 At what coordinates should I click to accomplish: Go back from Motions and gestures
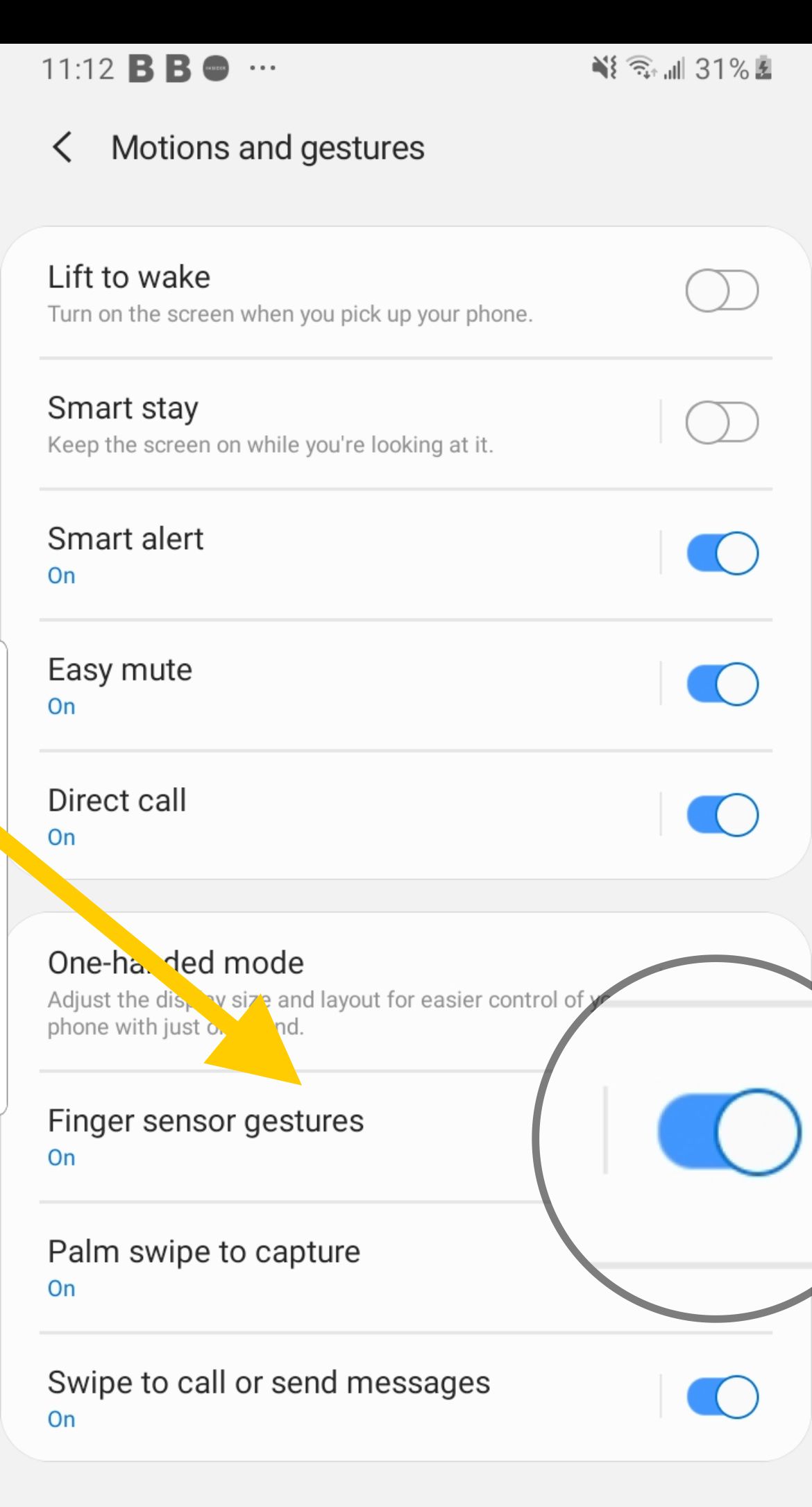coord(63,147)
